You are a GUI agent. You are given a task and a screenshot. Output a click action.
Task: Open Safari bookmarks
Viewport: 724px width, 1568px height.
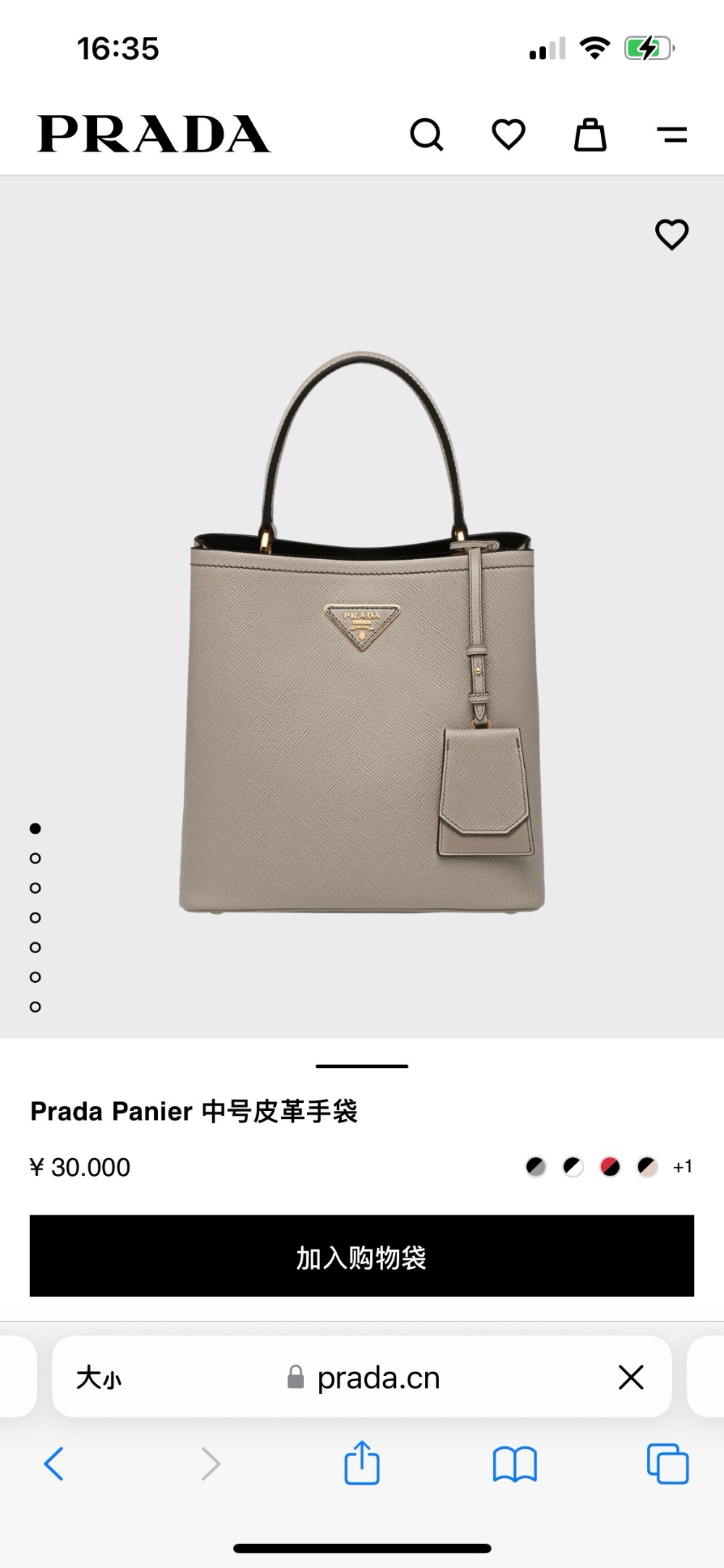[x=514, y=1464]
